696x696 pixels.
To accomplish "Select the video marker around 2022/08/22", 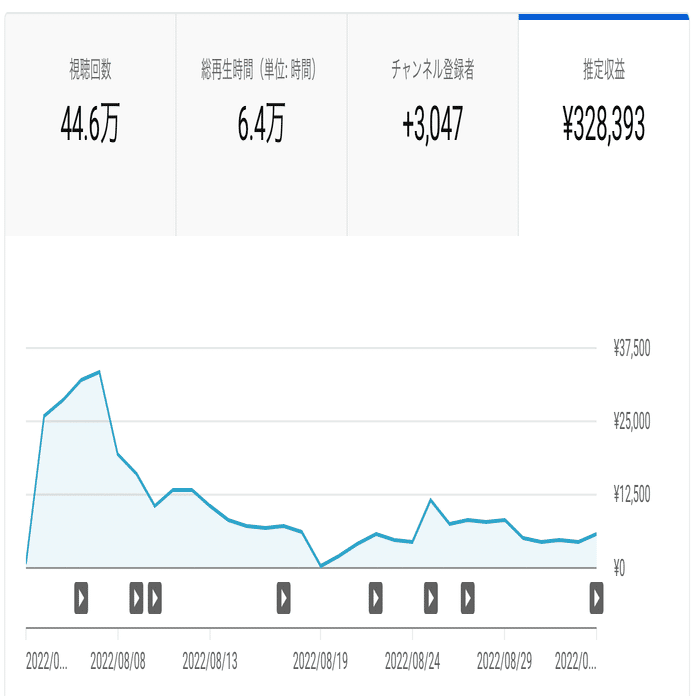I will coord(375,598).
